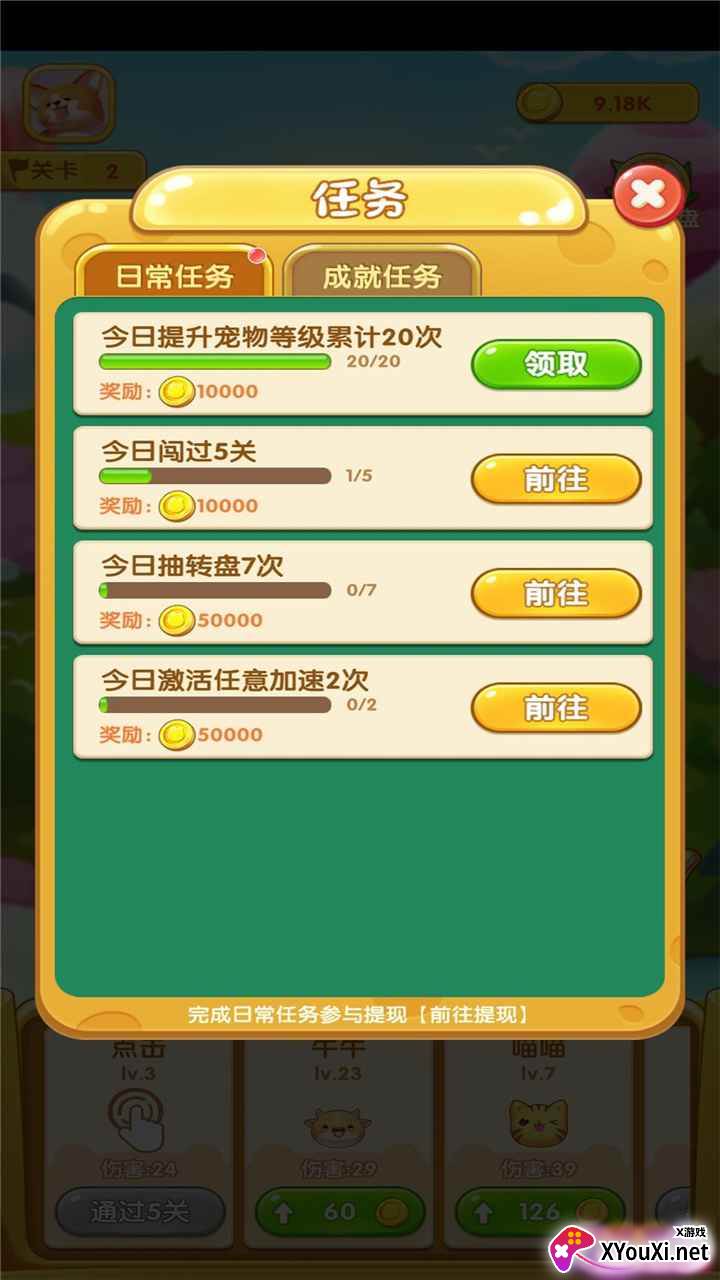Switch to the 成就任务 tab

tap(382, 274)
